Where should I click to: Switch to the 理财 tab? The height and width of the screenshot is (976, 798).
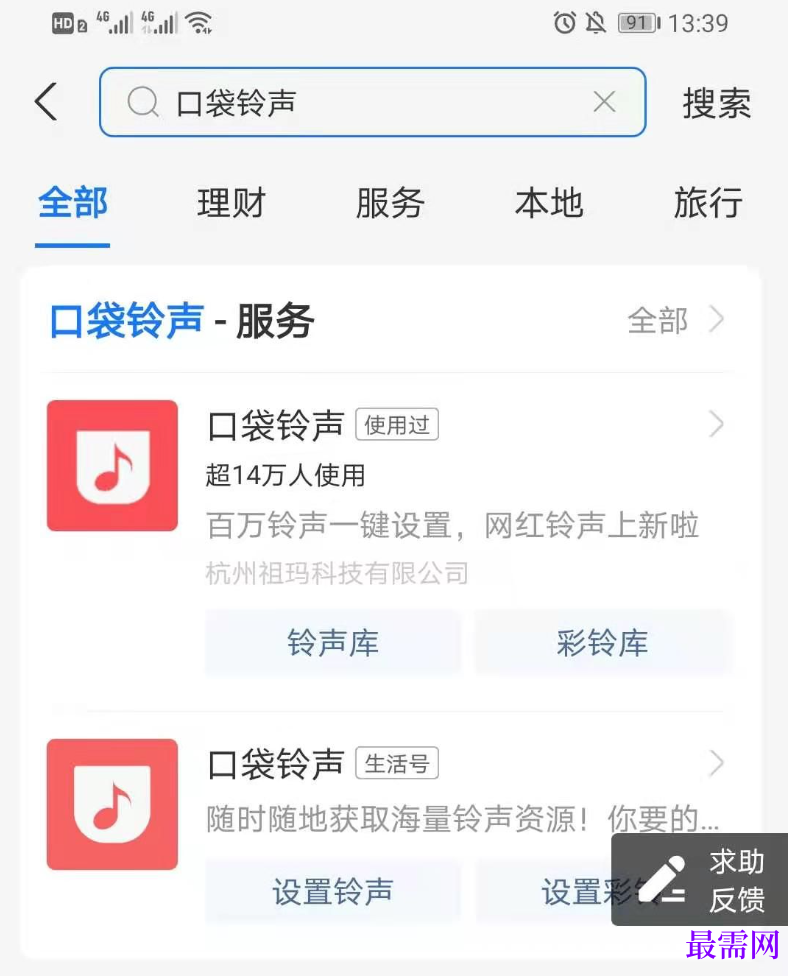[x=231, y=203]
